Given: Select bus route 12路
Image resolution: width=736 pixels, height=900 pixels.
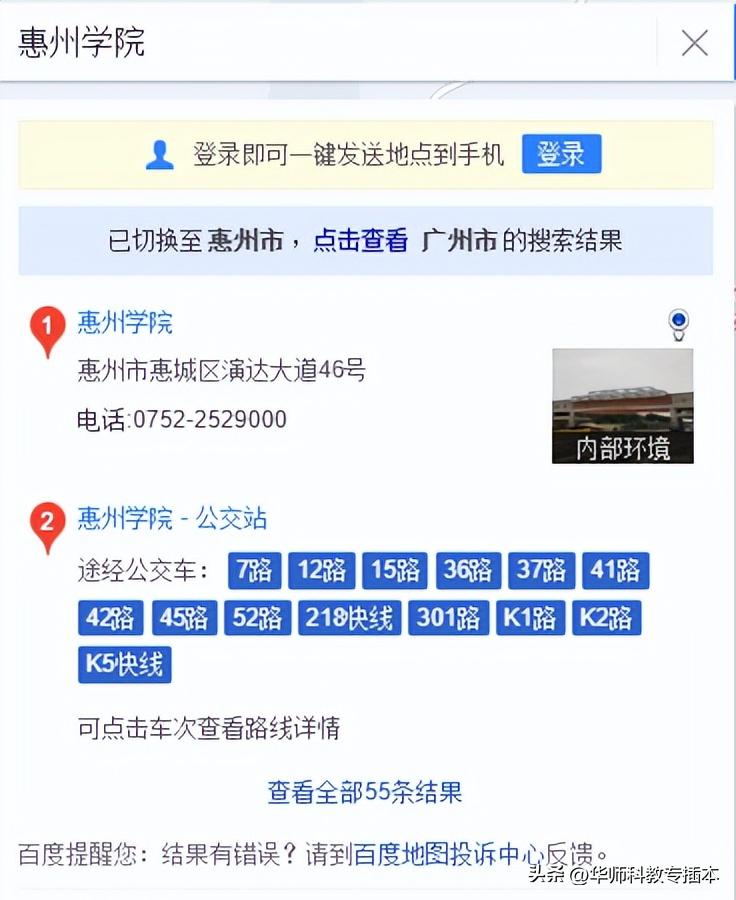Looking at the screenshot, I should tap(323, 571).
